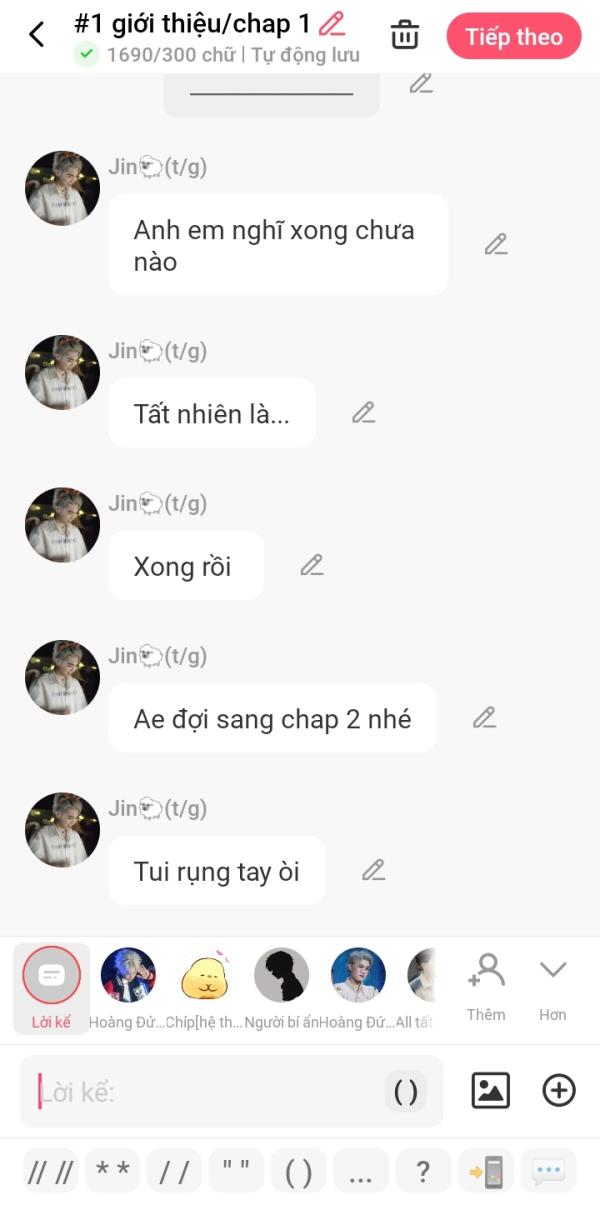This screenshot has width=600, height=1205.
Task: Tap the Tiếp theo button
Action: click(x=514, y=37)
